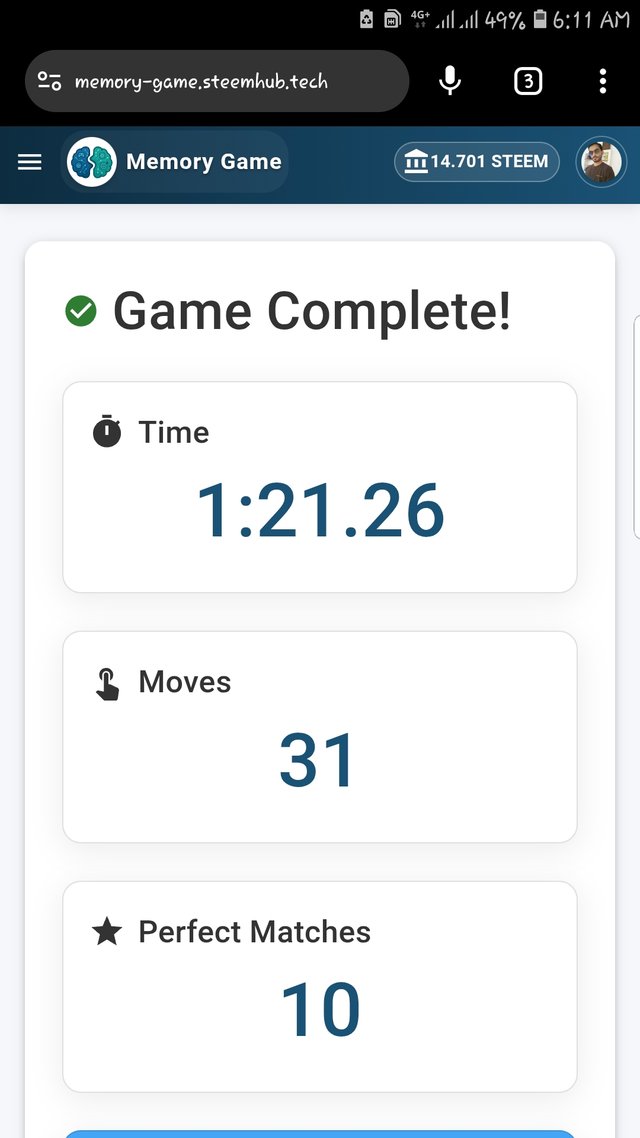Start voice search with the microphone

coord(451,81)
